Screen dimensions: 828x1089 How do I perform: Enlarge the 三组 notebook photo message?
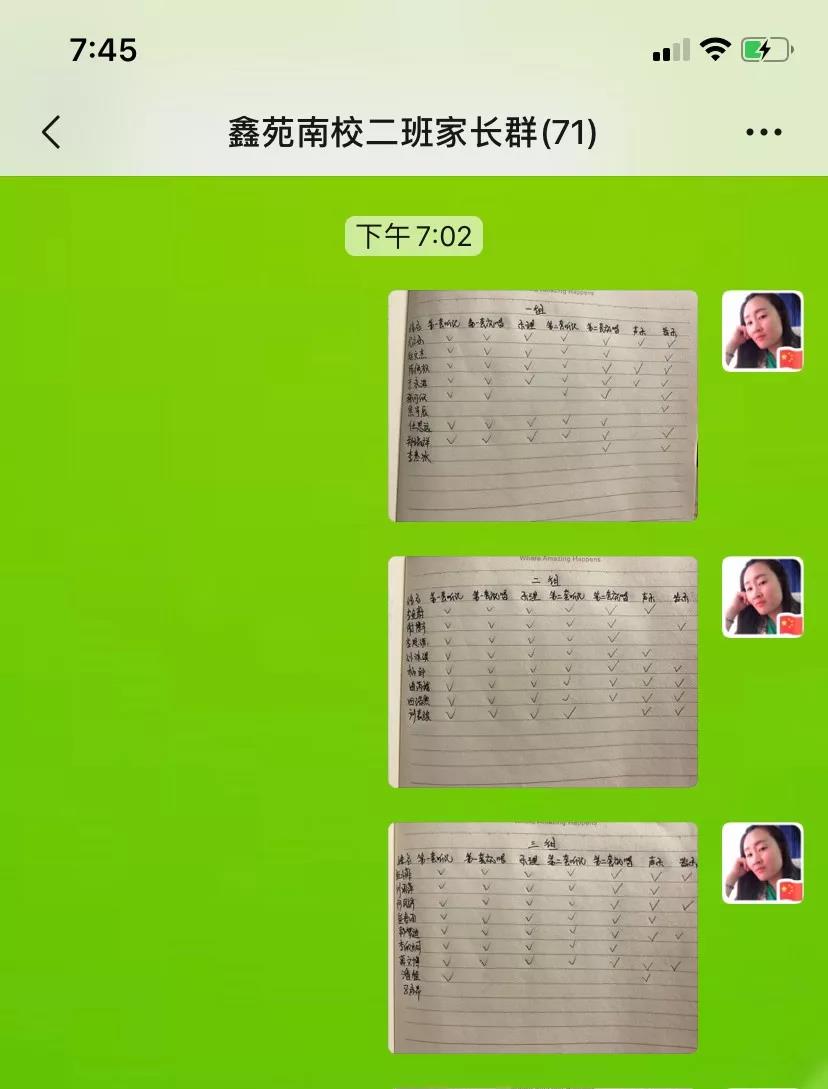543,938
